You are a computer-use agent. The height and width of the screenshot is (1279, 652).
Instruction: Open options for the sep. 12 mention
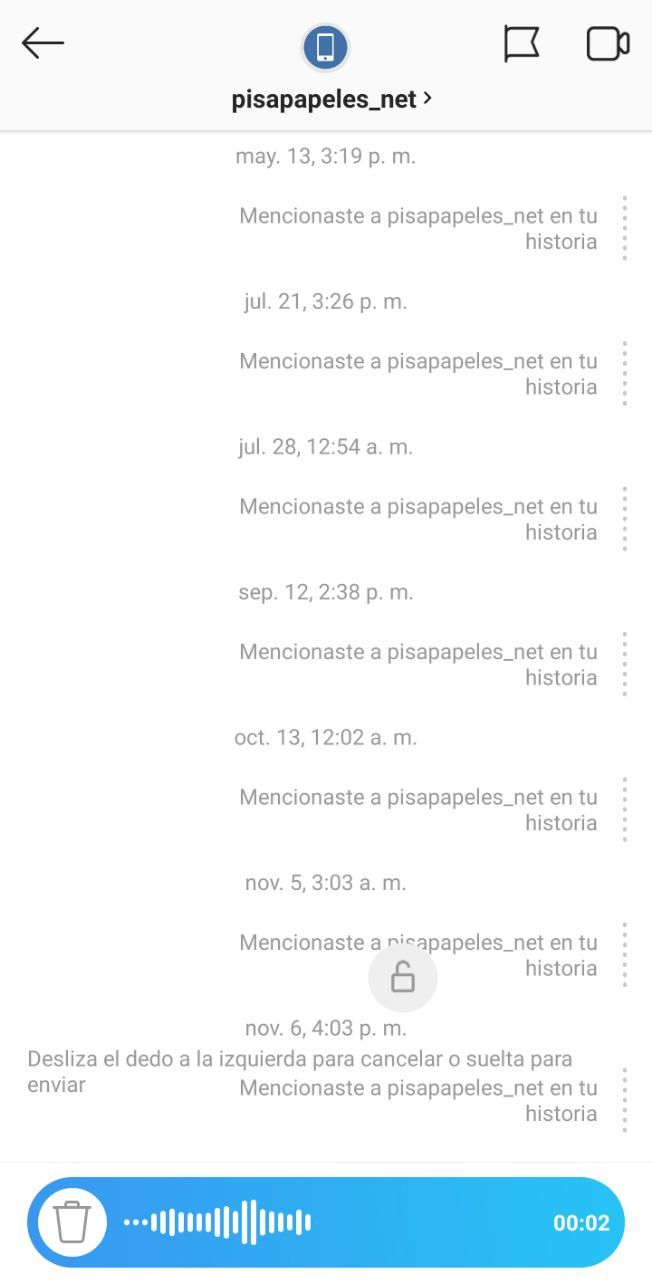(x=625, y=664)
